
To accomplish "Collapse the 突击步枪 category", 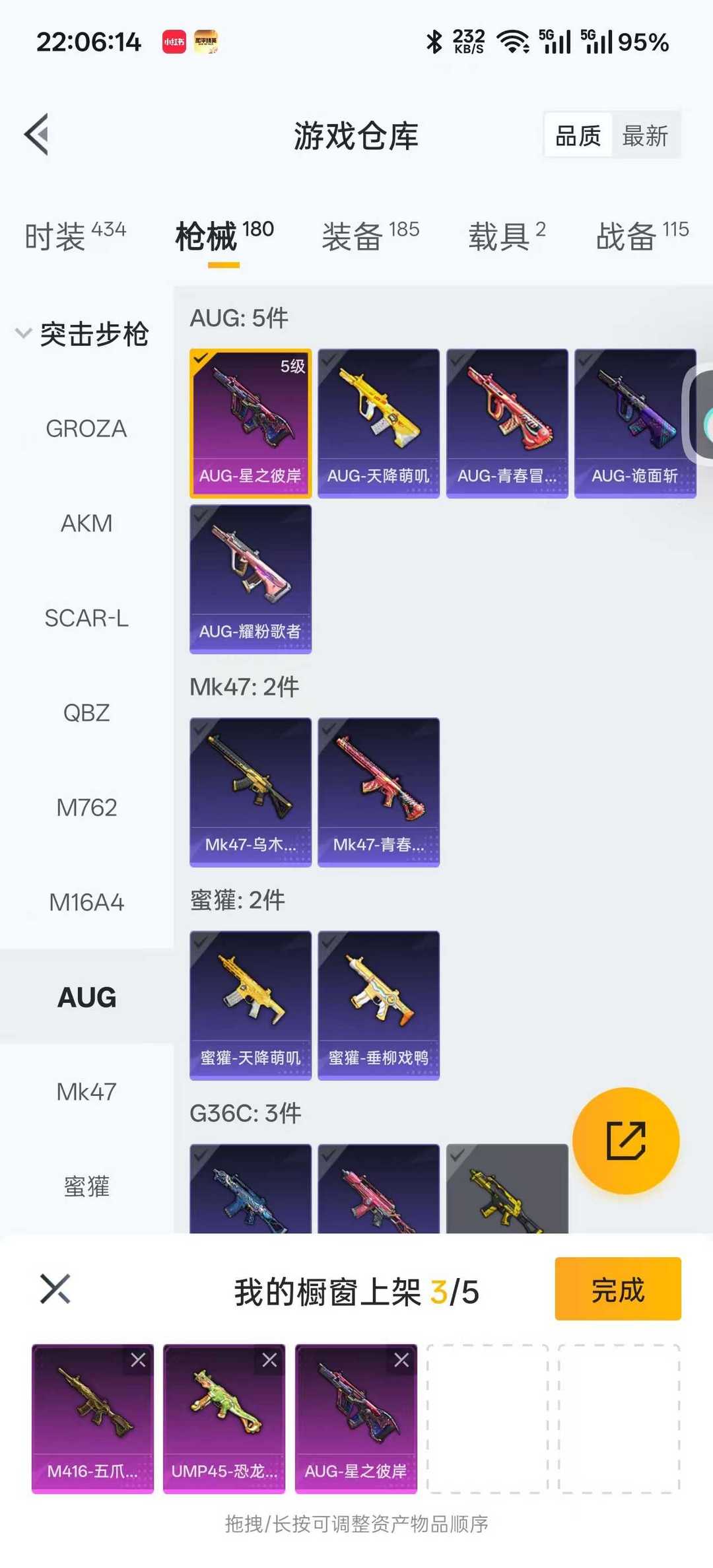I will pyautogui.click(x=24, y=333).
